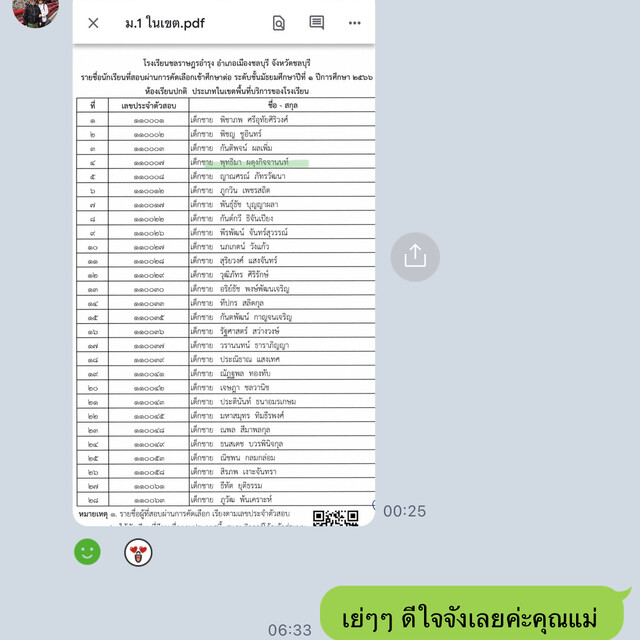Tap the green smiley reaction under the image
The height and width of the screenshot is (640, 640).
(87, 551)
